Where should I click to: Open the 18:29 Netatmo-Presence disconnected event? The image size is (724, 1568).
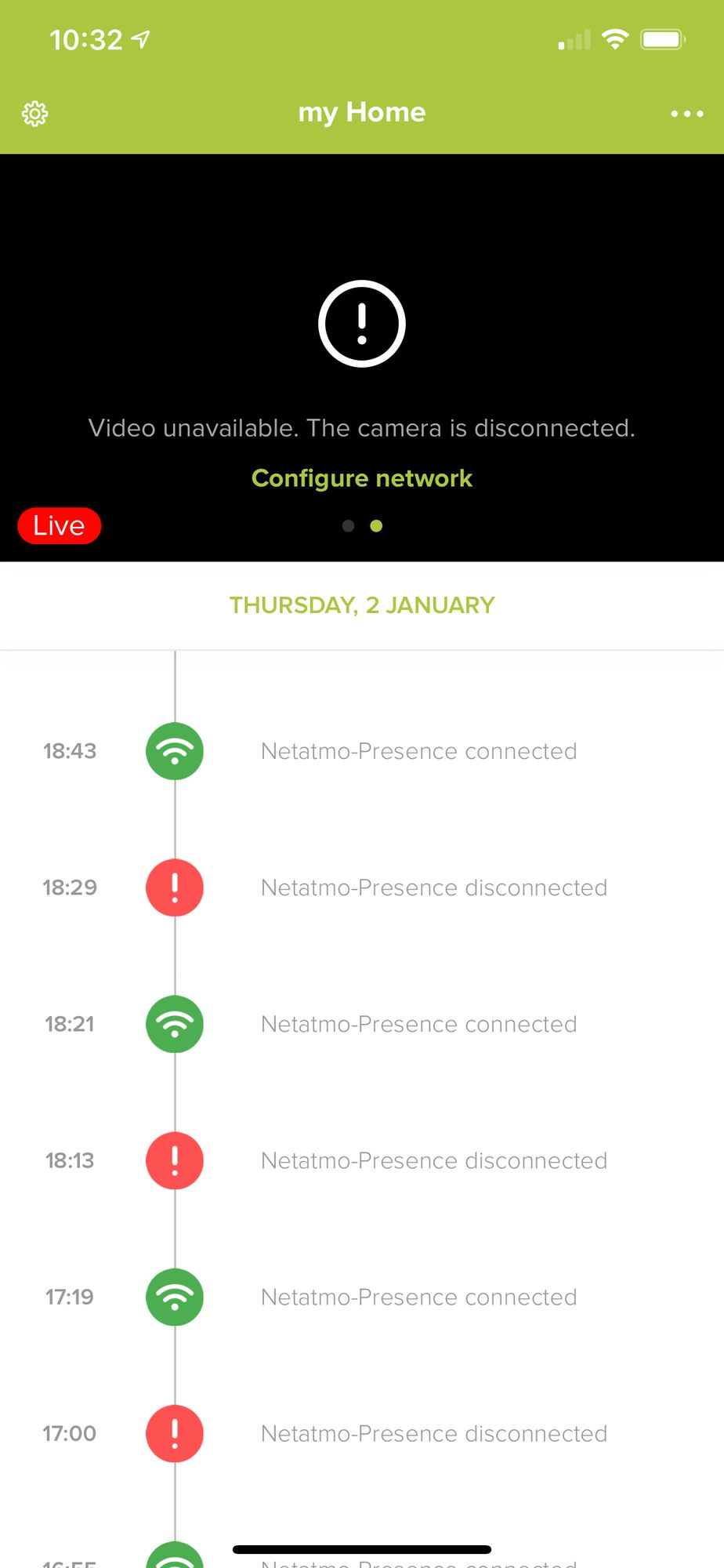[x=362, y=887]
